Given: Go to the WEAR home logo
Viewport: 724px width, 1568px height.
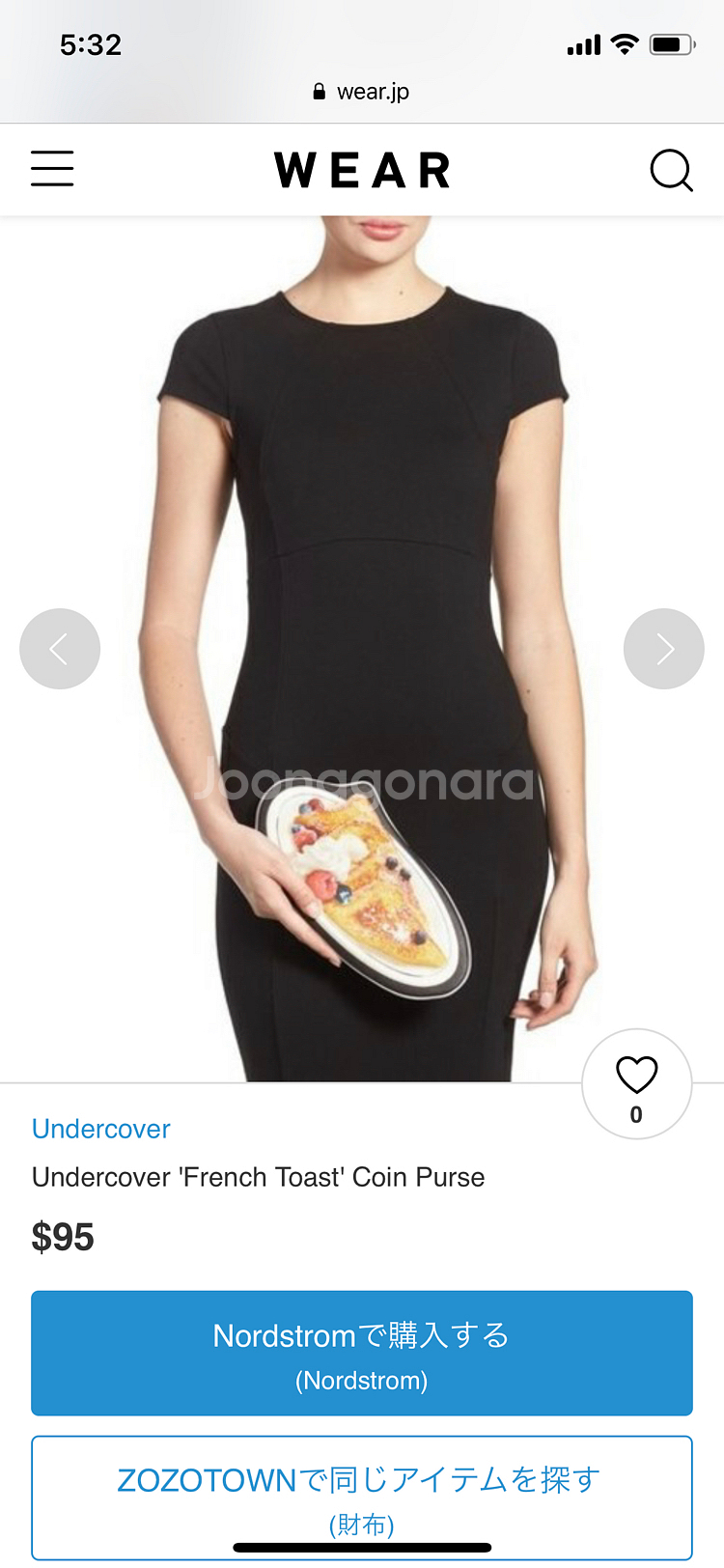Looking at the screenshot, I should [x=362, y=170].
